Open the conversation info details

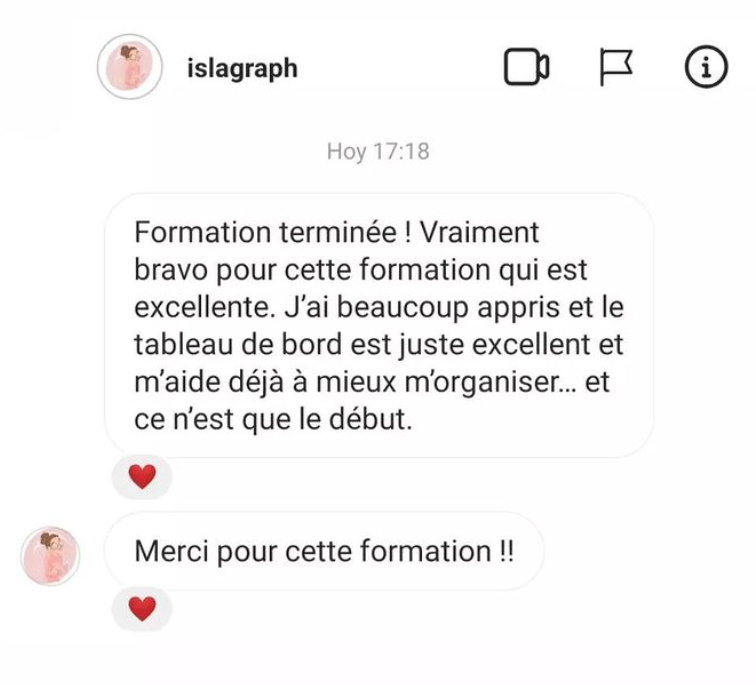706,67
